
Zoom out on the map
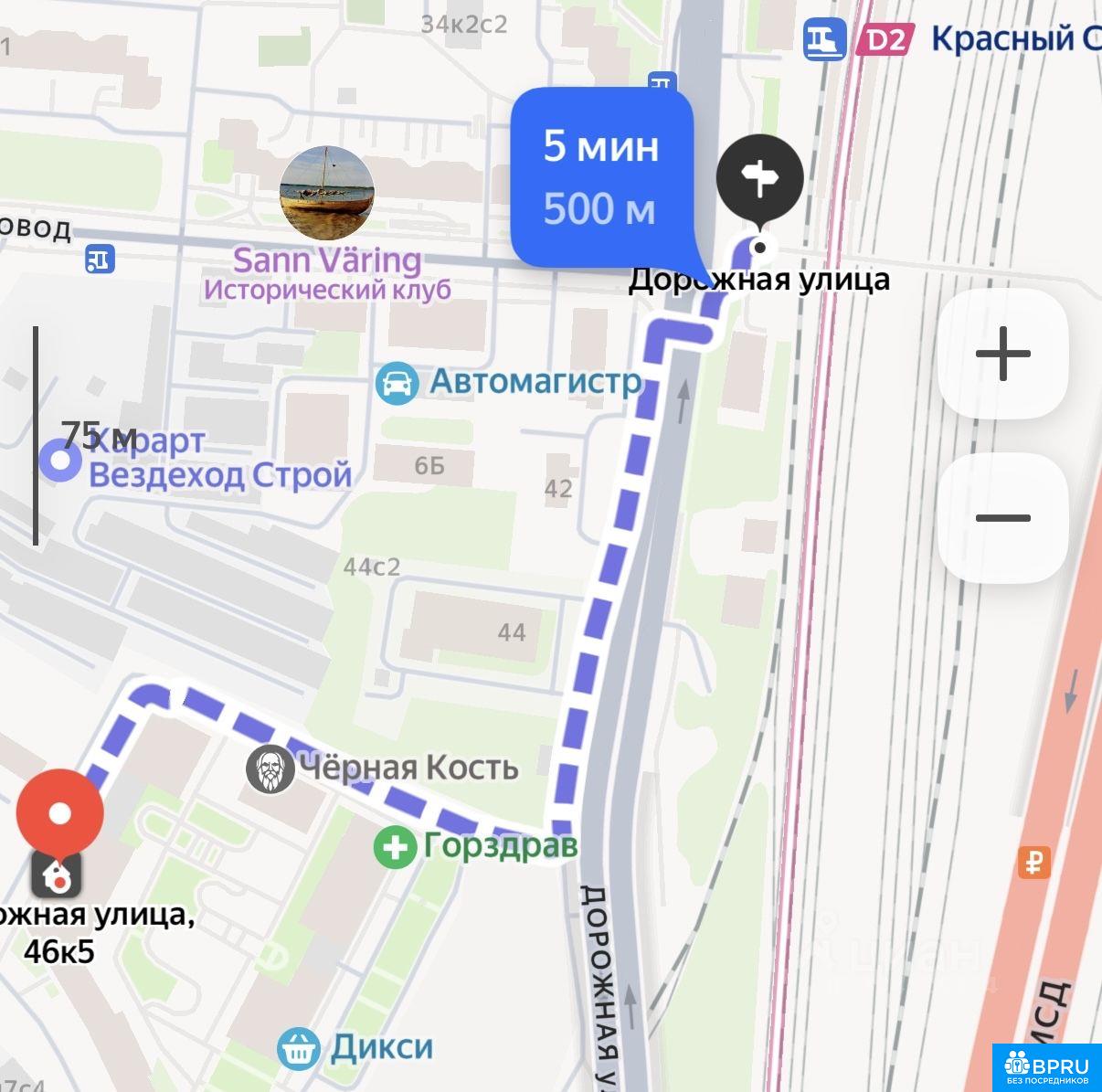click(1002, 518)
